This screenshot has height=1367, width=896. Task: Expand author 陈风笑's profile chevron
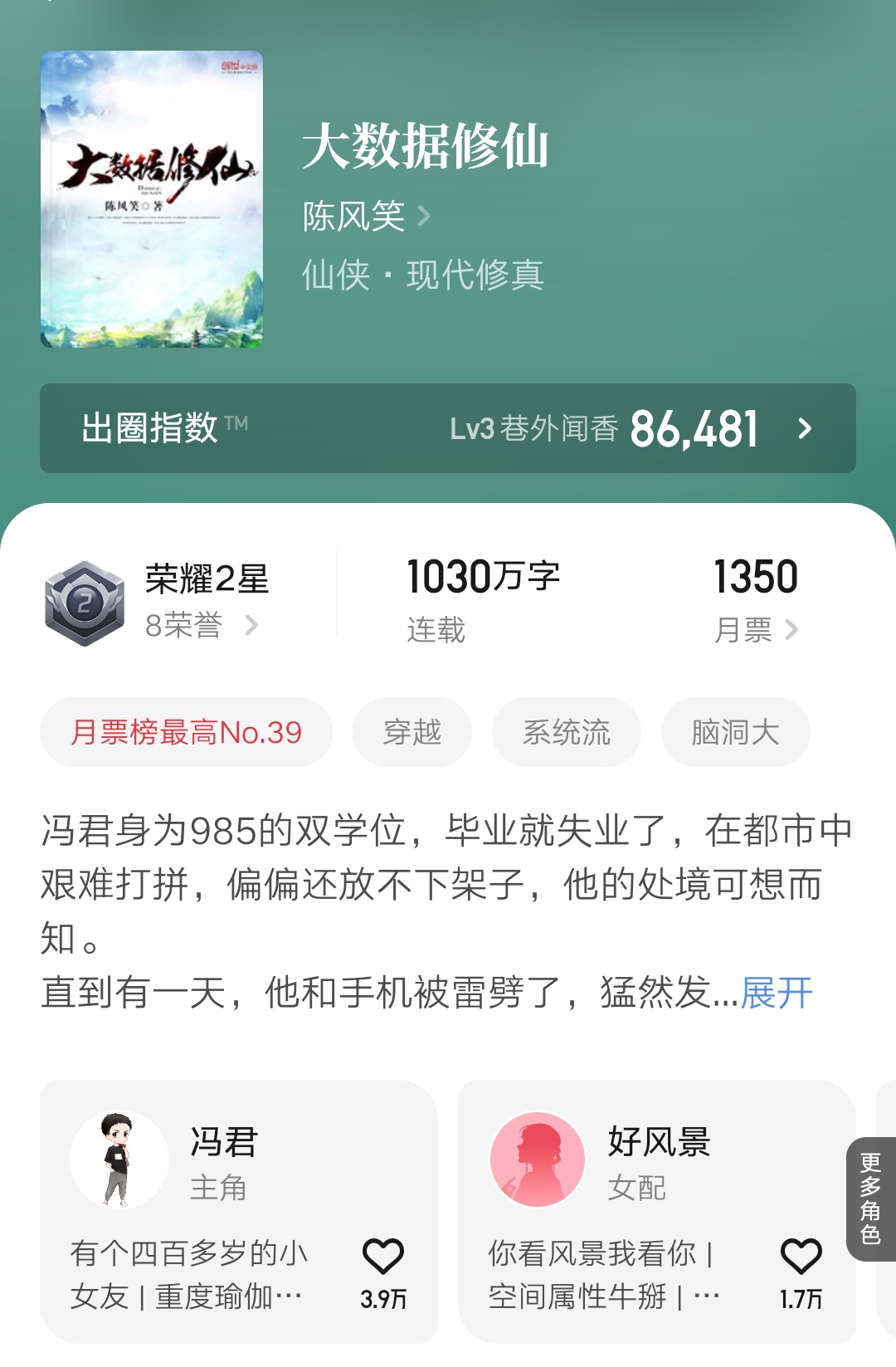coord(426,217)
